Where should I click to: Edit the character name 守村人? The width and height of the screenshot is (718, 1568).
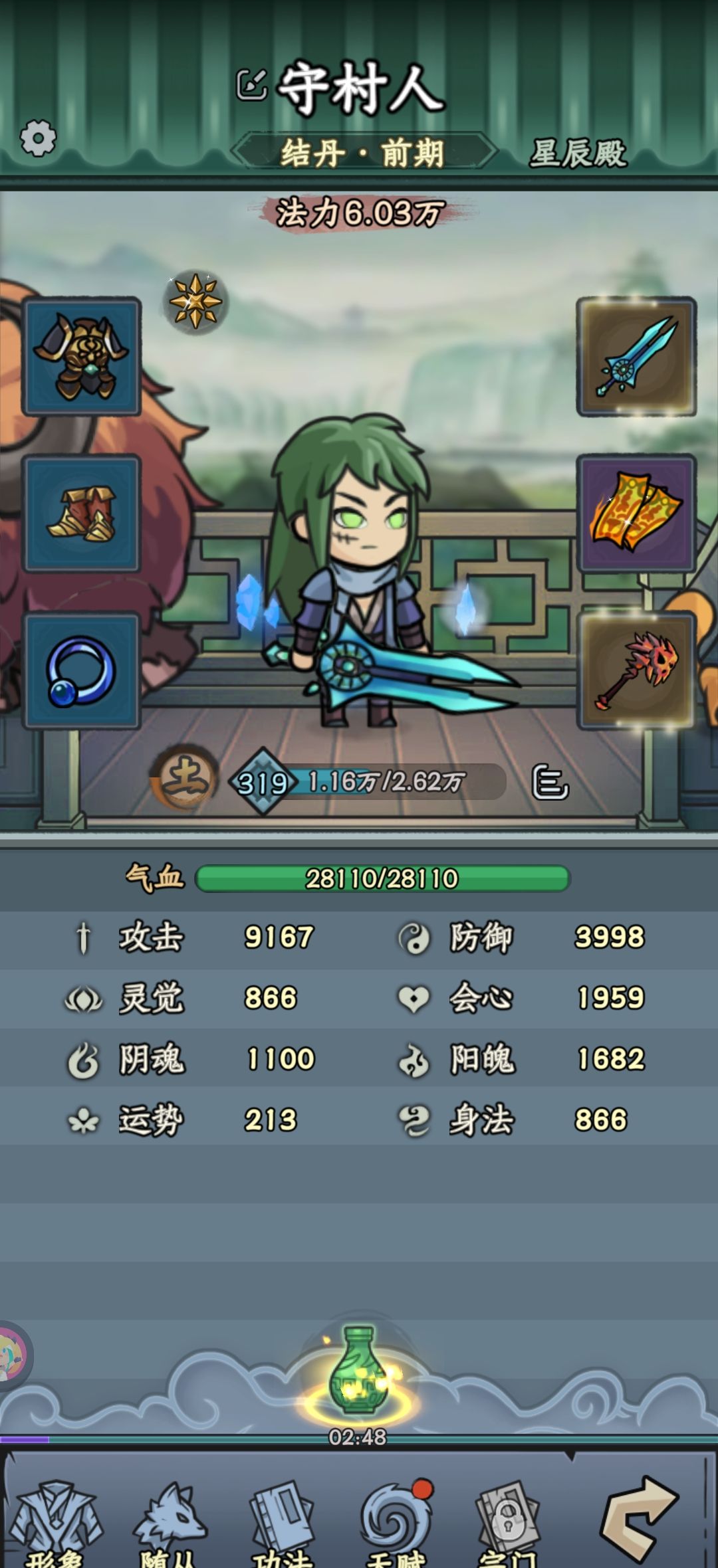[x=252, y=84]
